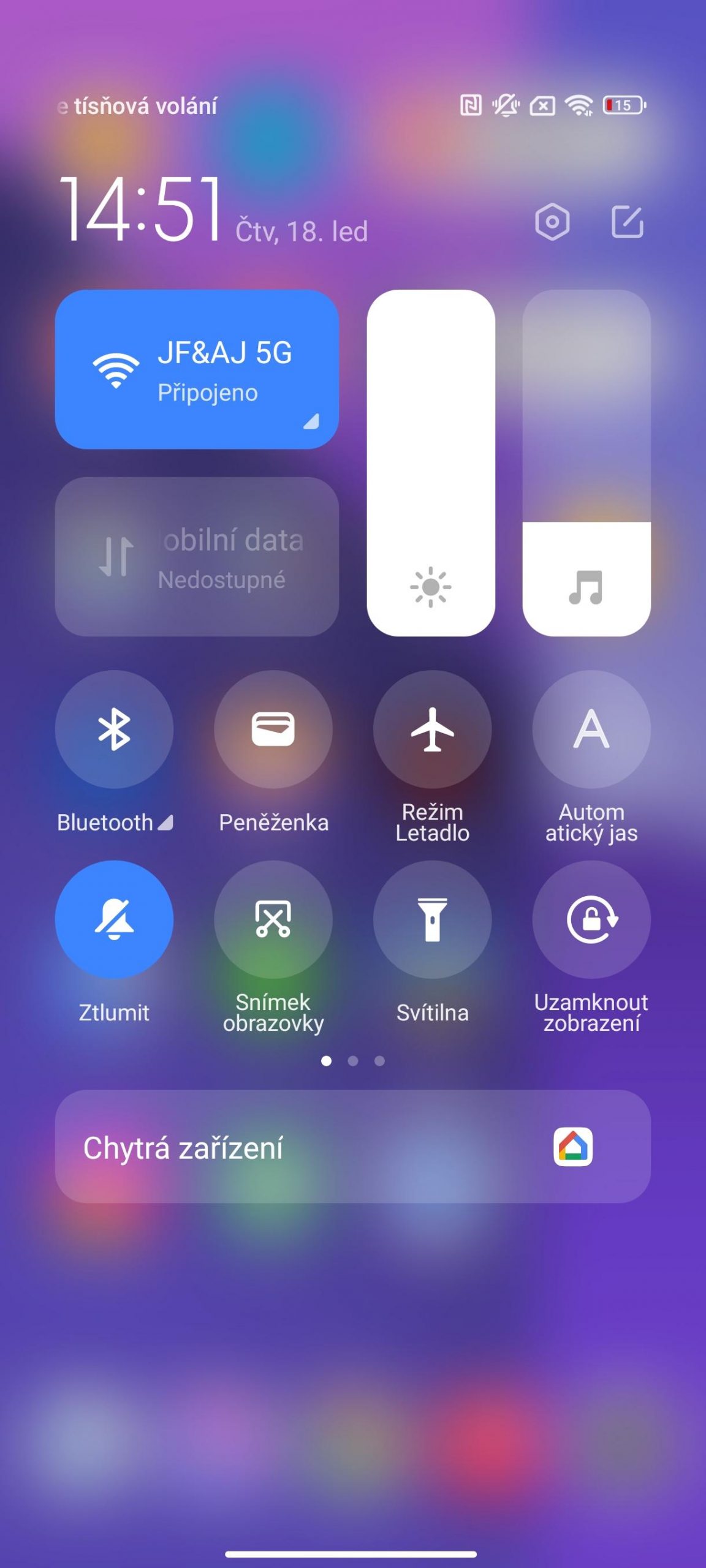Toggle the JF&AJ 5G Wi-Fi tile
The height and width of the screenshot is (1568, 706).
[x=197, y=369]
